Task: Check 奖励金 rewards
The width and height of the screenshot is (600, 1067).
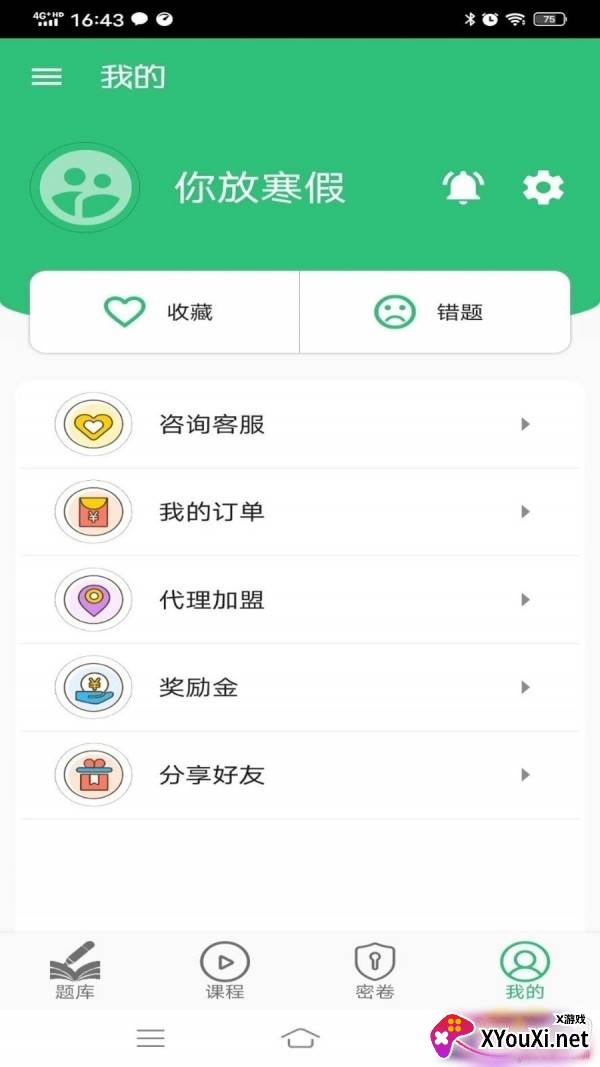Action: point(298,687)
